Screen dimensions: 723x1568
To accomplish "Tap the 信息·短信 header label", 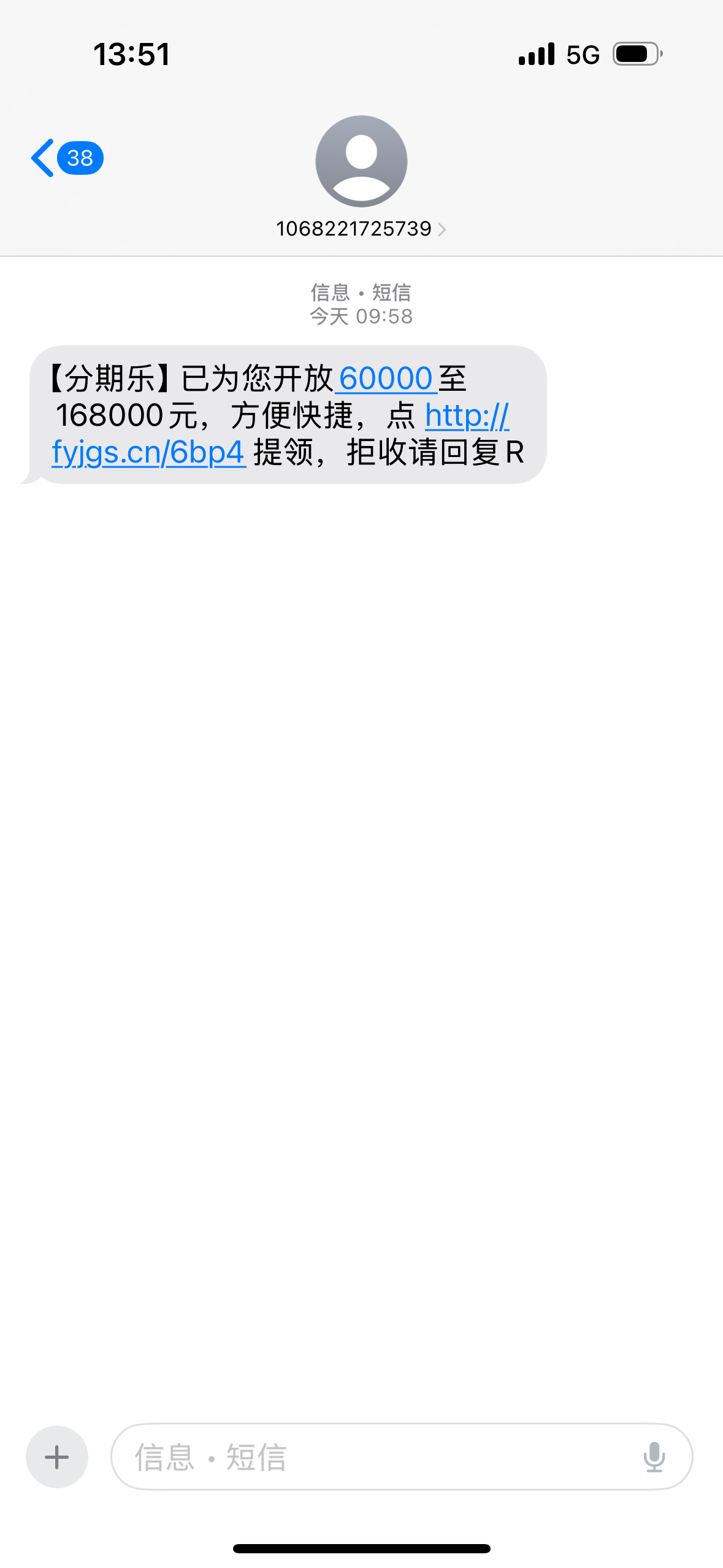I will click(x=361, y=293).
